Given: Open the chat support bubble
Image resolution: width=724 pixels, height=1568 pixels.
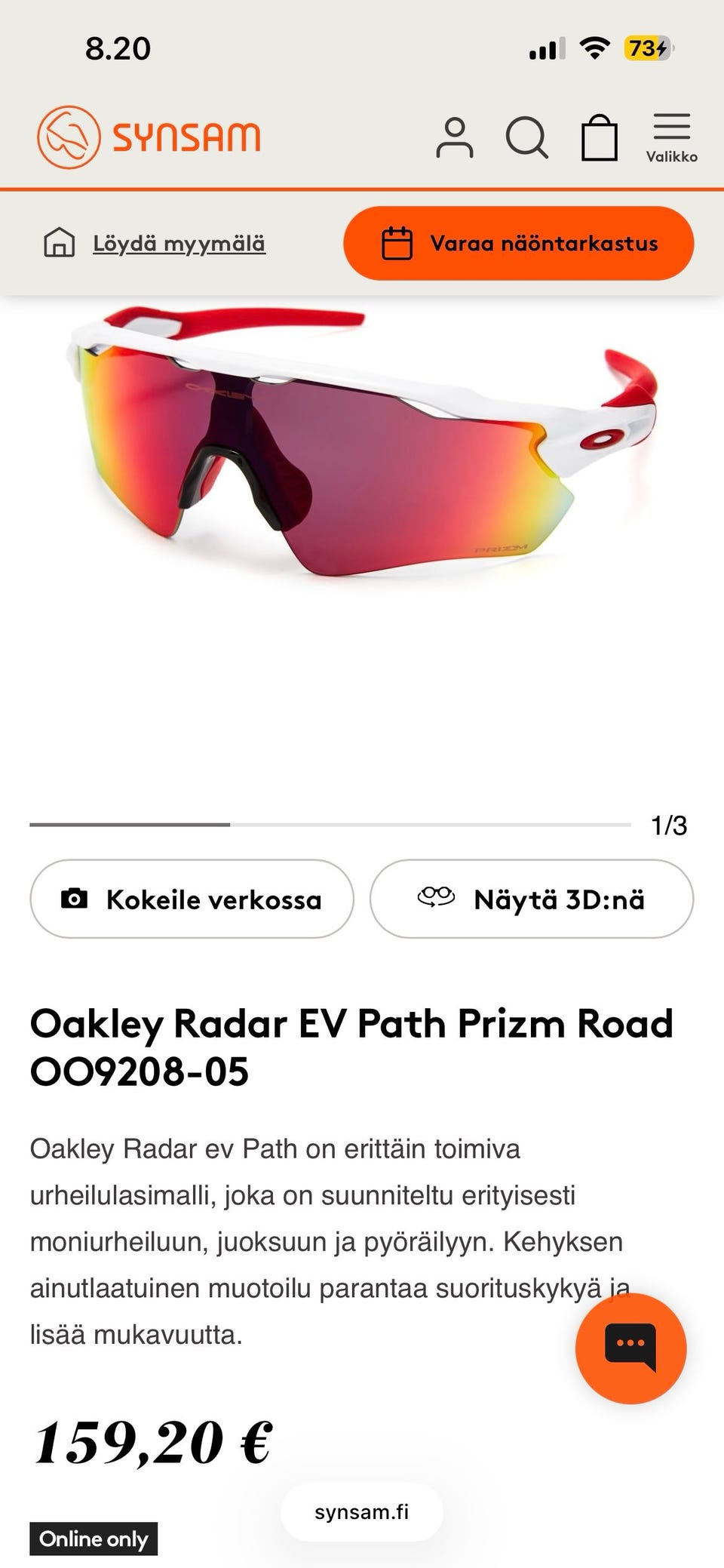Looking at the screenshot, I should click(630, 1348).
